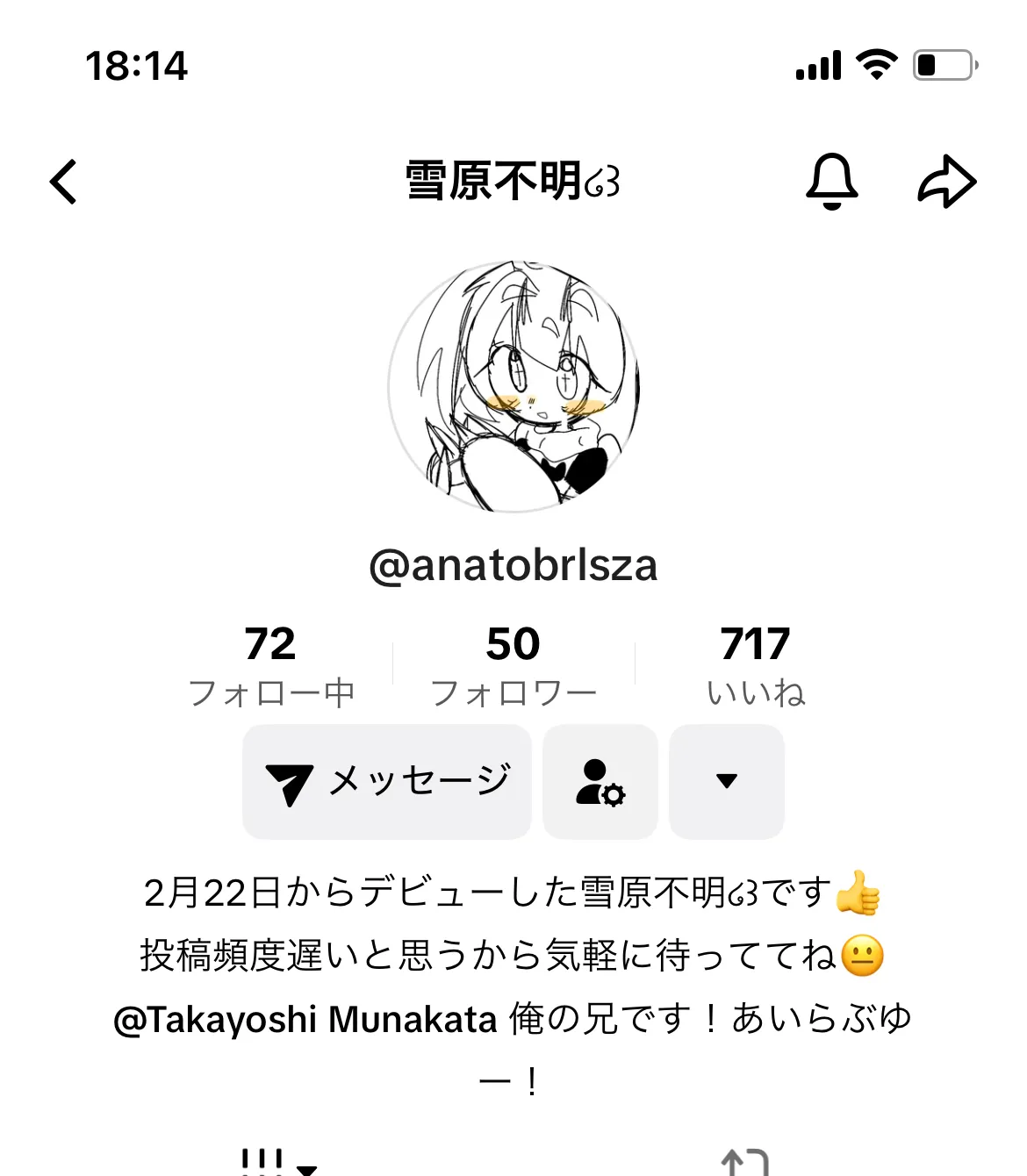Go back using the top-left arrow
The image size is (1027, 1176).
tap(64, 182)
